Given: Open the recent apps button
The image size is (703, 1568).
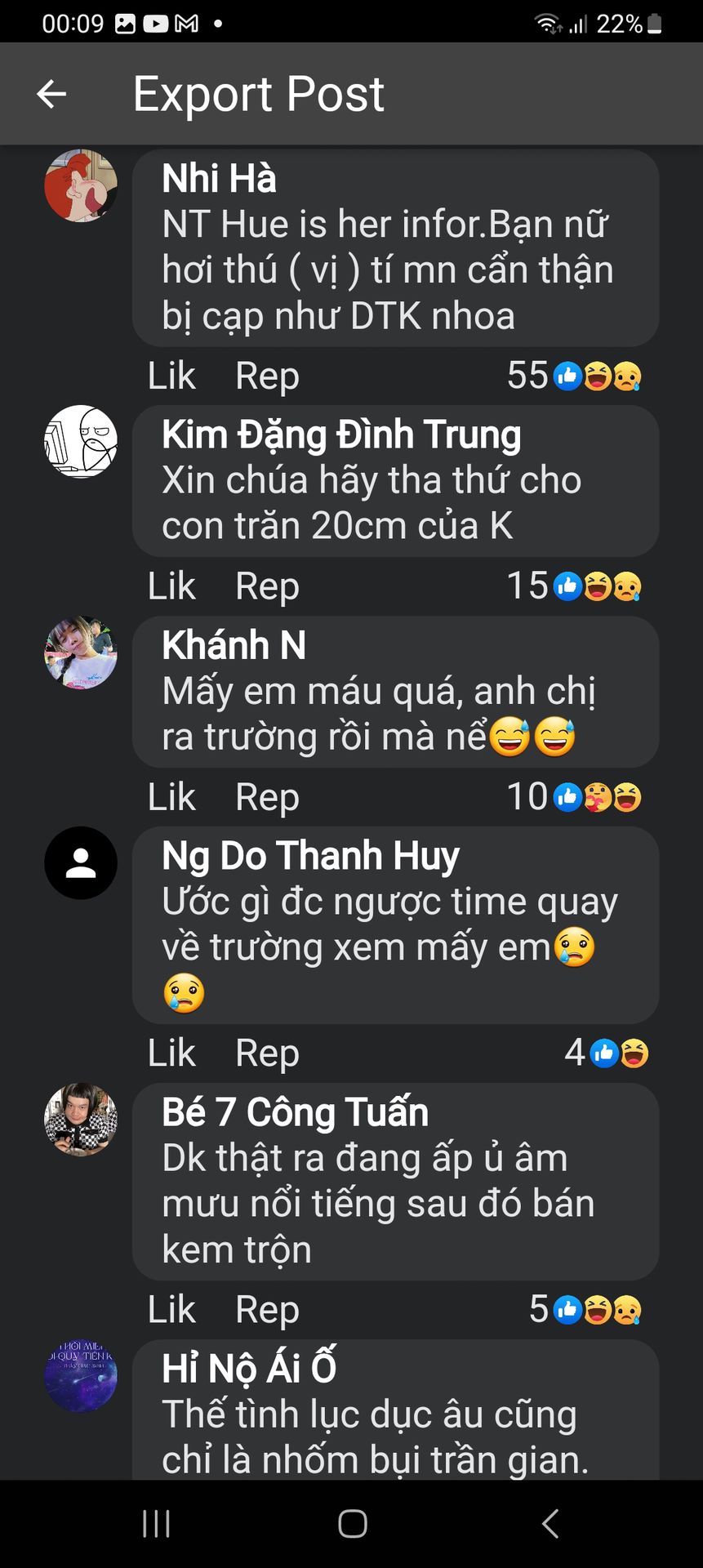Looking at the screenshot, I should (156, 1523).
